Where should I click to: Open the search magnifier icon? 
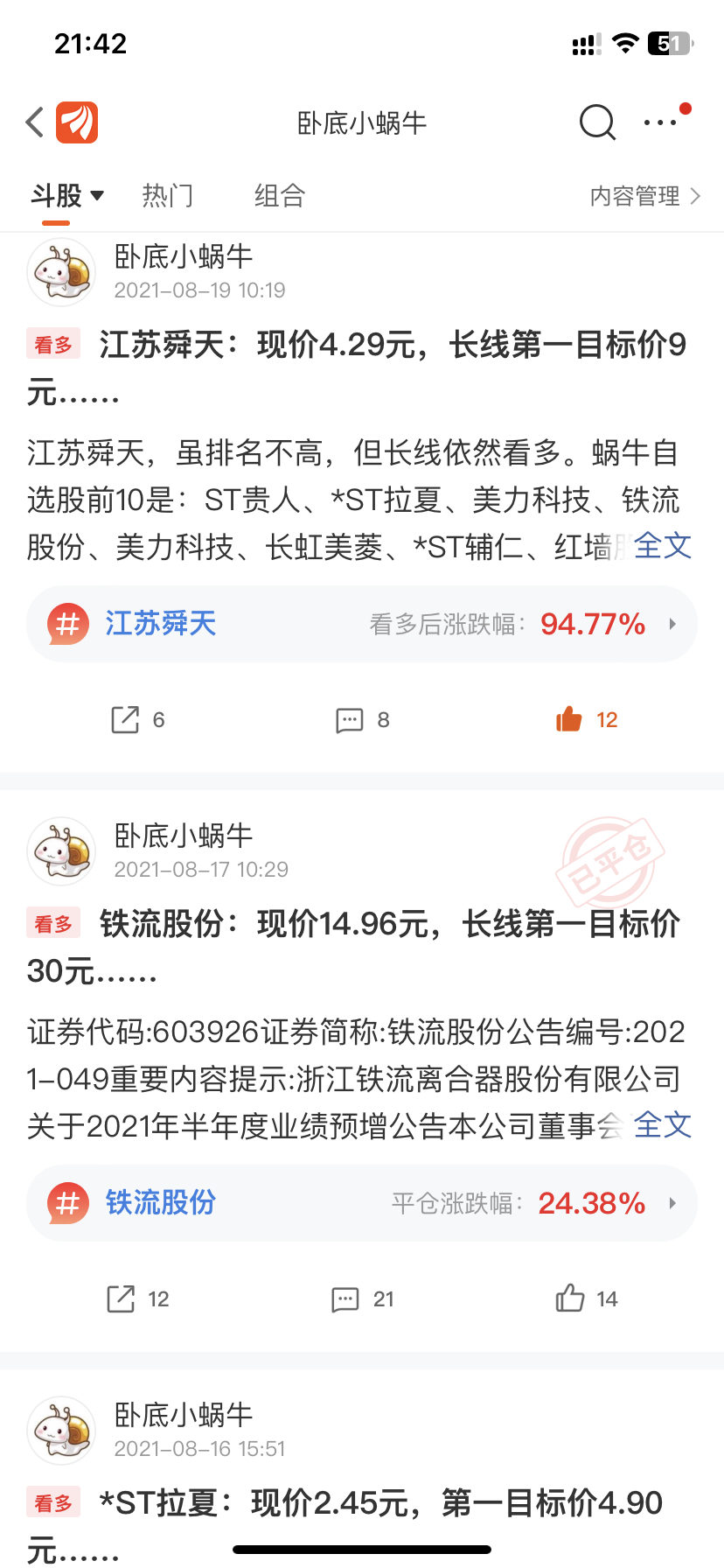[x=597, y=122]
